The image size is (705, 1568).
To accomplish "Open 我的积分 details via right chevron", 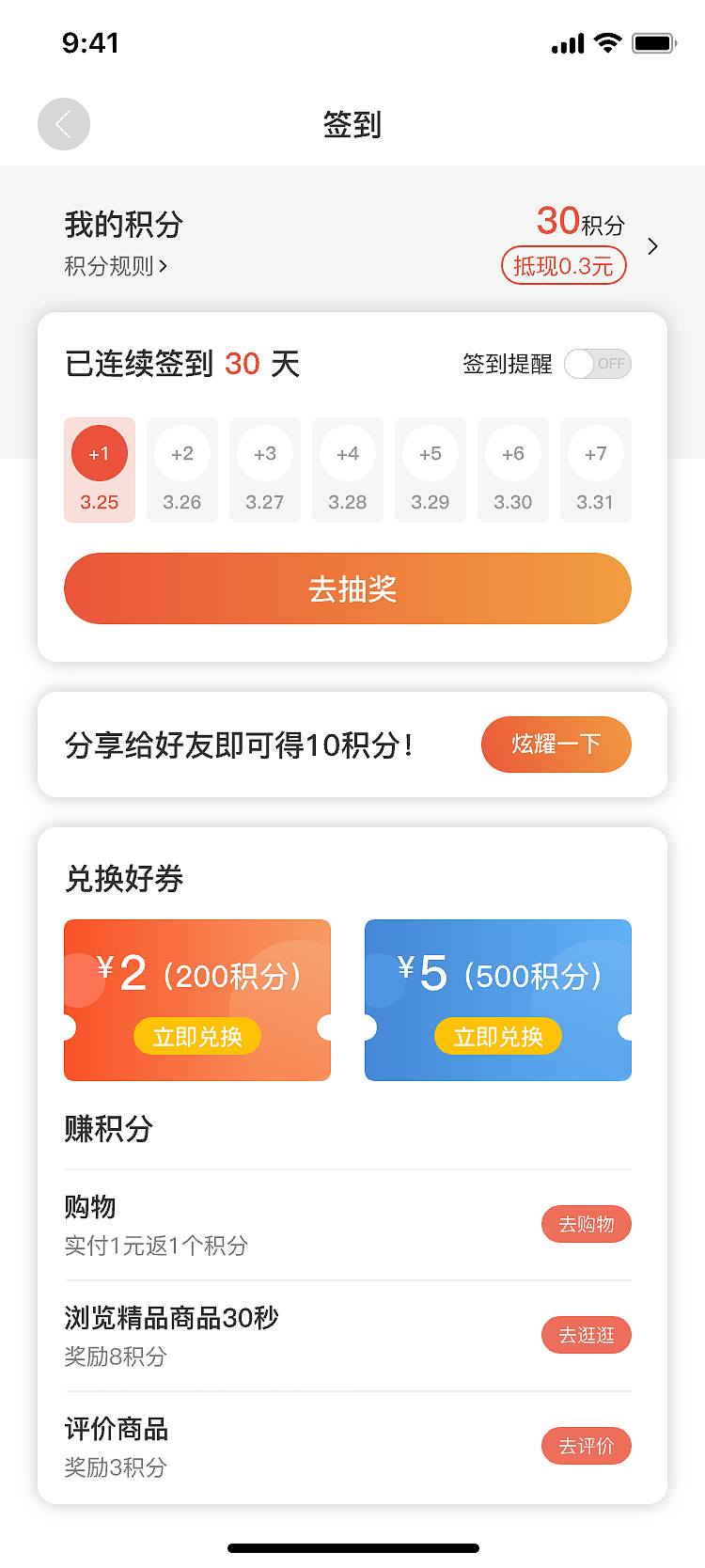I will click(651, 246).
